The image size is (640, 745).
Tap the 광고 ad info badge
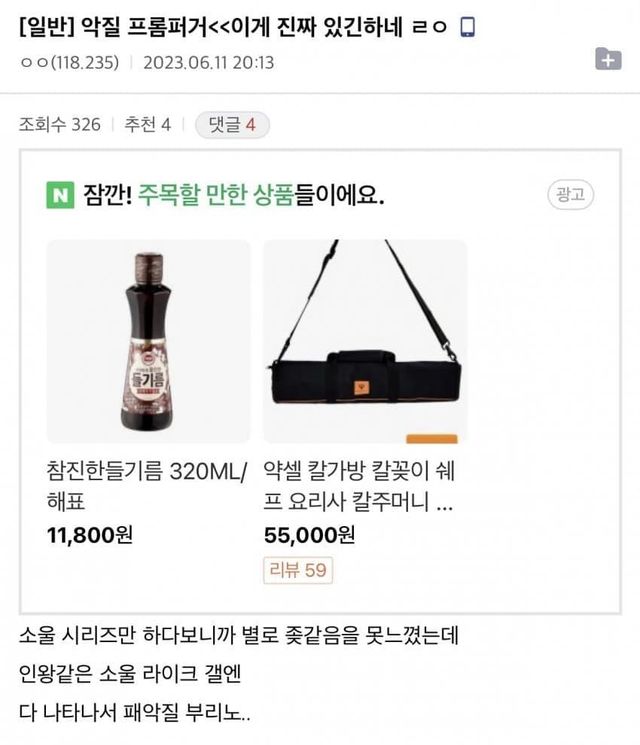click(x=570, y=194)
